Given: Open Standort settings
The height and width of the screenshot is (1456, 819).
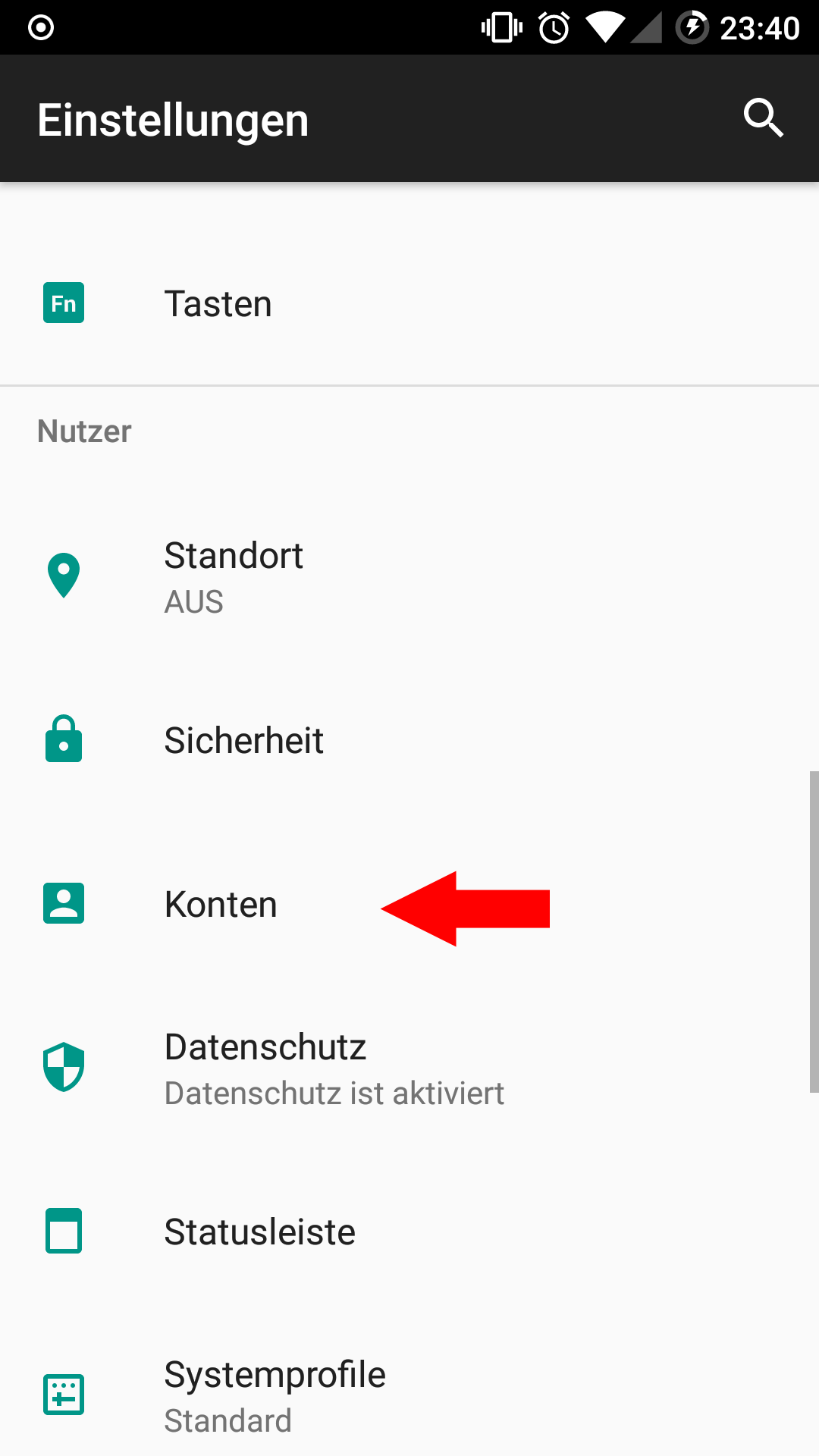Looking at the screenshot, I should click(x=409, y=576).
